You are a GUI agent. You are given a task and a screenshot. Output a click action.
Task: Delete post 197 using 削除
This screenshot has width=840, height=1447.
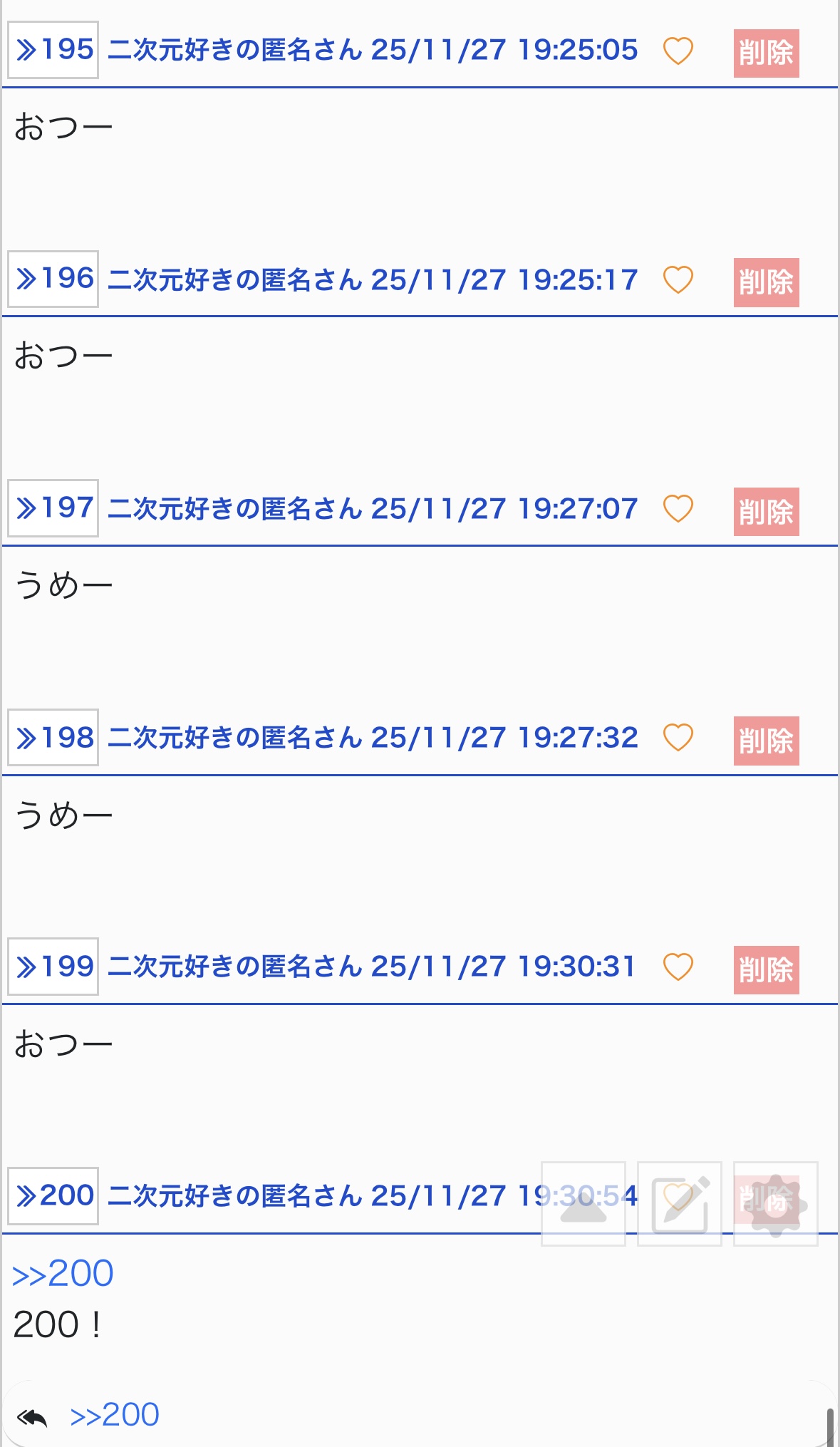click(766, 512)
